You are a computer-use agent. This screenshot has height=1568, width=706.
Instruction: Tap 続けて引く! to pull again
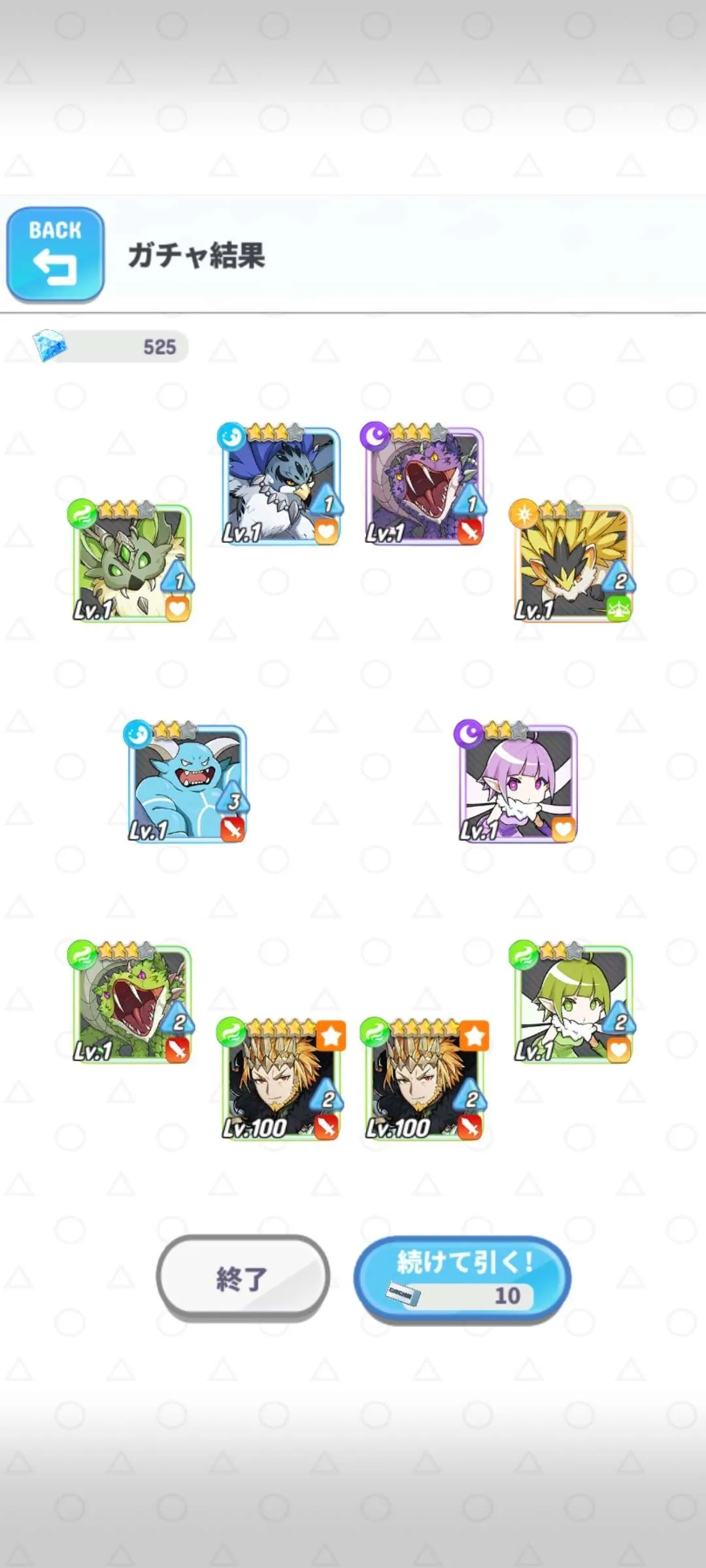coord(462,1279)
